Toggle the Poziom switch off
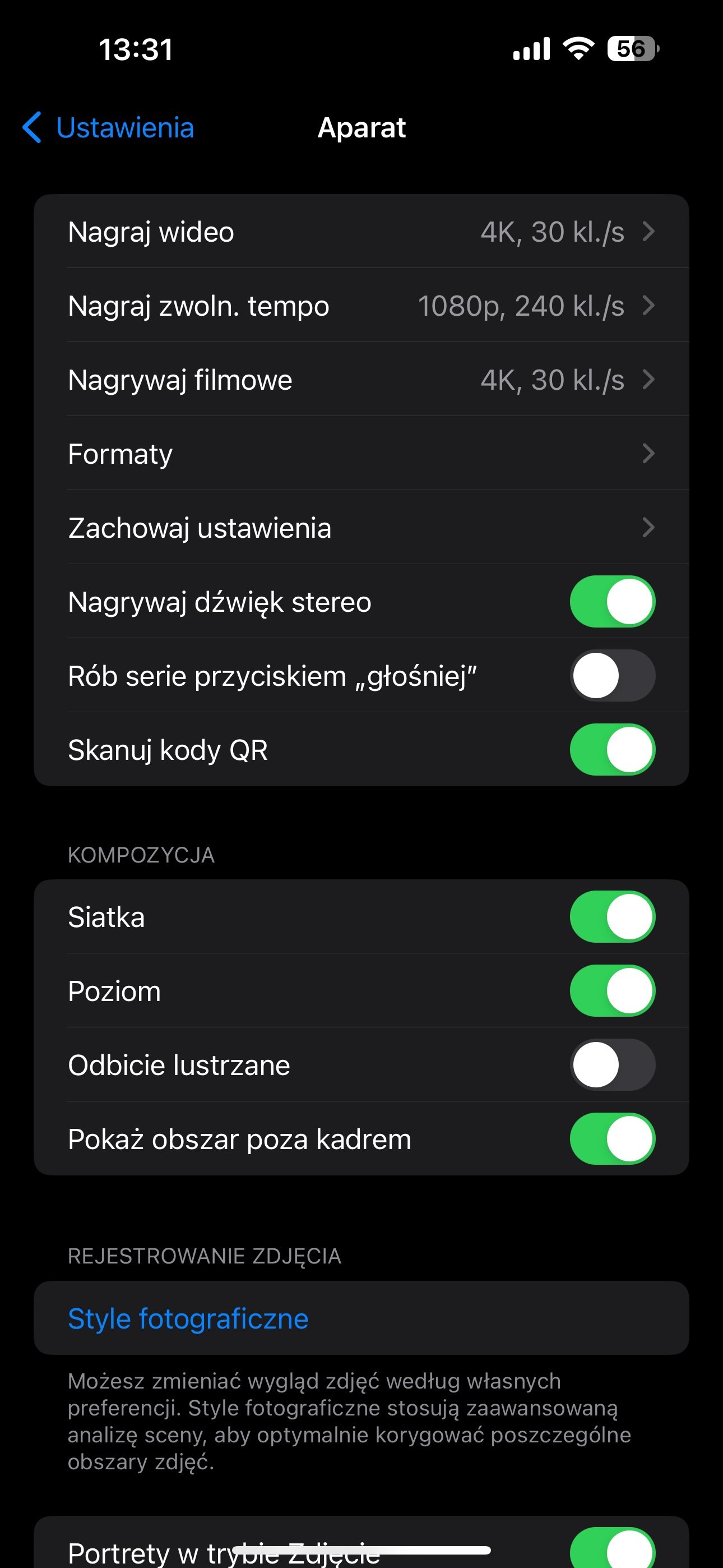The width and height of the screenshot is (723, 1568). tap(611, 991)
